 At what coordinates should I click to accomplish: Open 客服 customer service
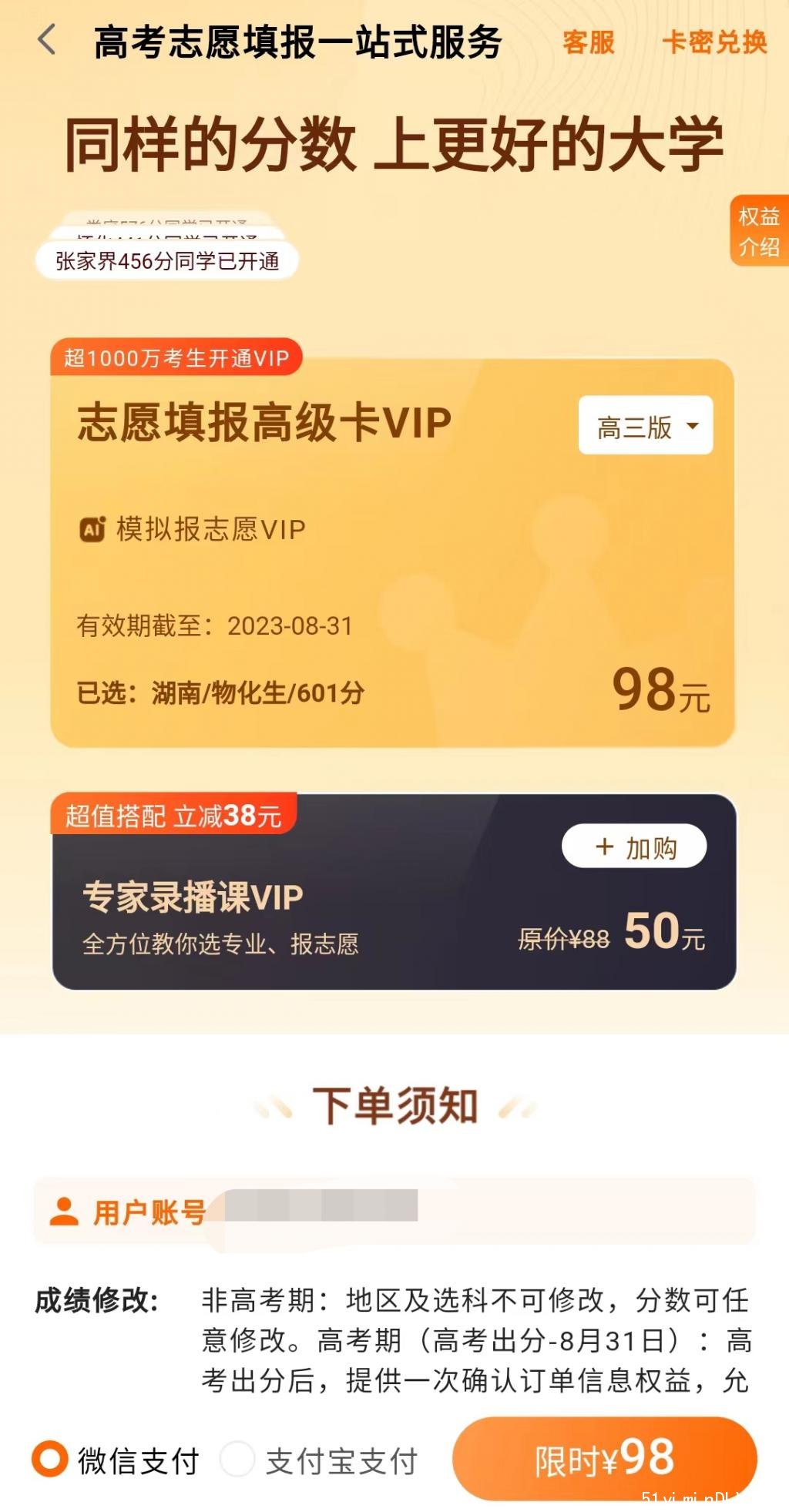pyautogui.click(x=588, y=42)
